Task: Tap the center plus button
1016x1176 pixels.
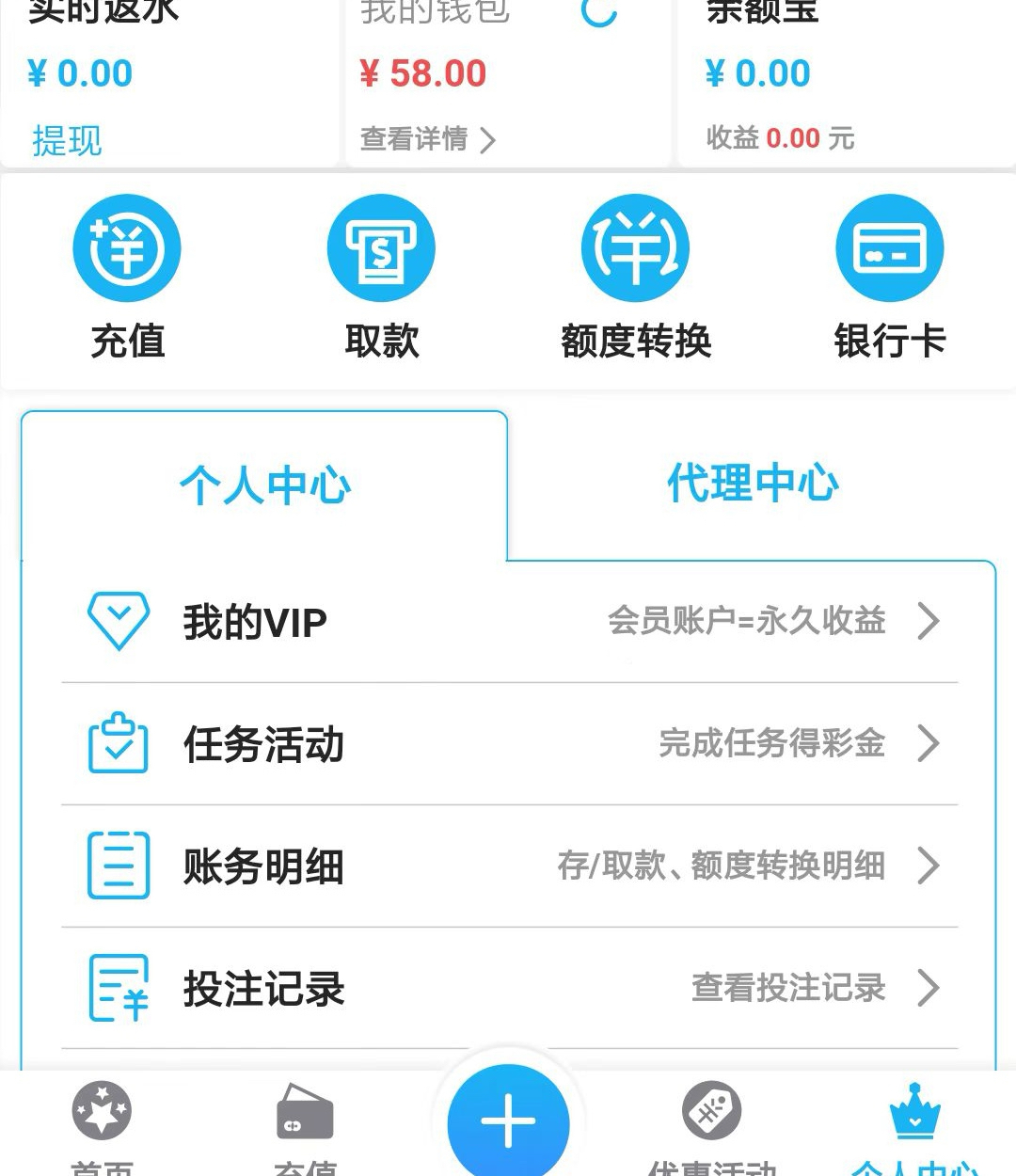Action: pos(508,1121)
